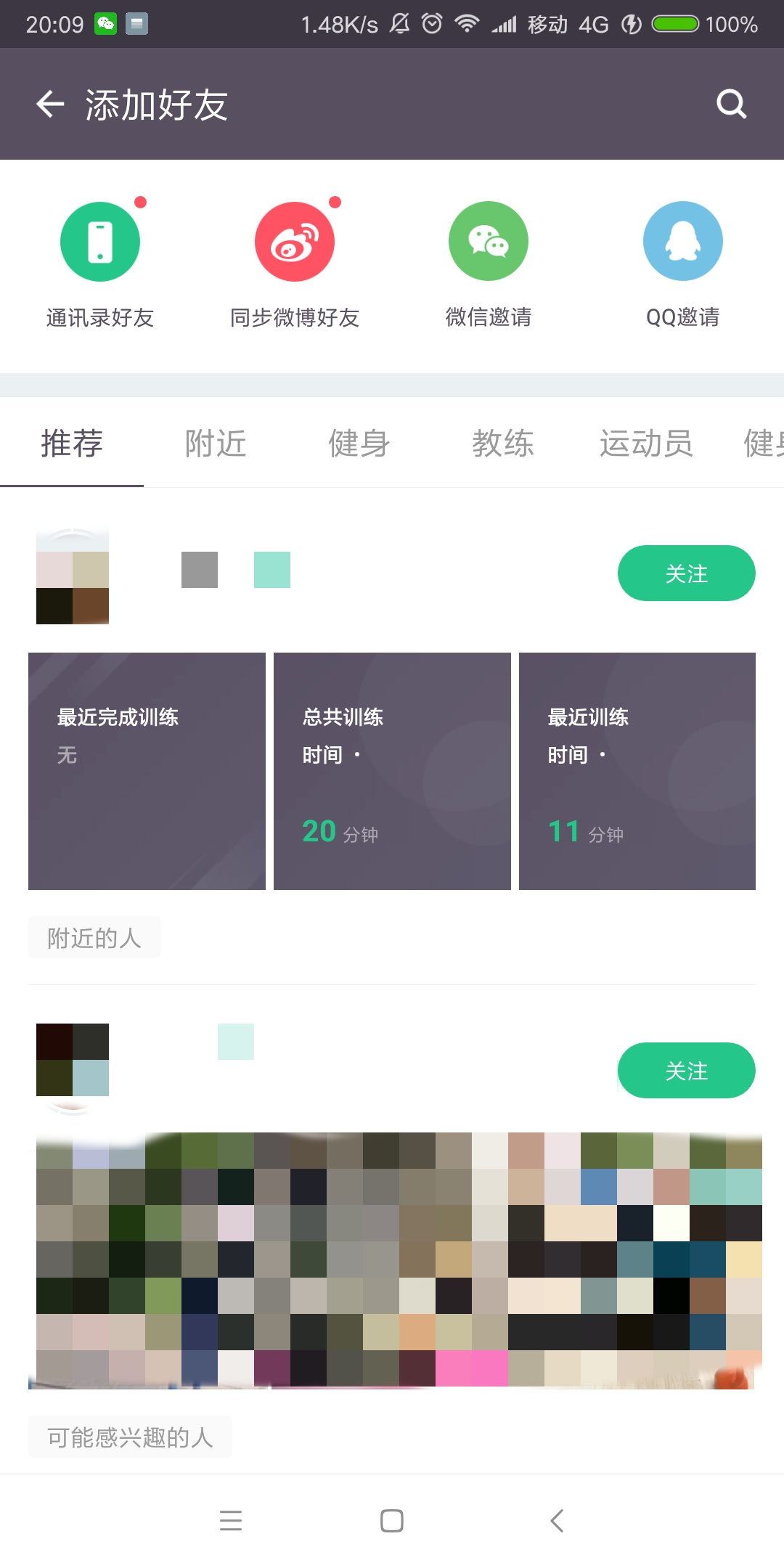Switch to the 推荐 tab
The height and width of the screenshot is (1568, 784).
tap(72, 443)
